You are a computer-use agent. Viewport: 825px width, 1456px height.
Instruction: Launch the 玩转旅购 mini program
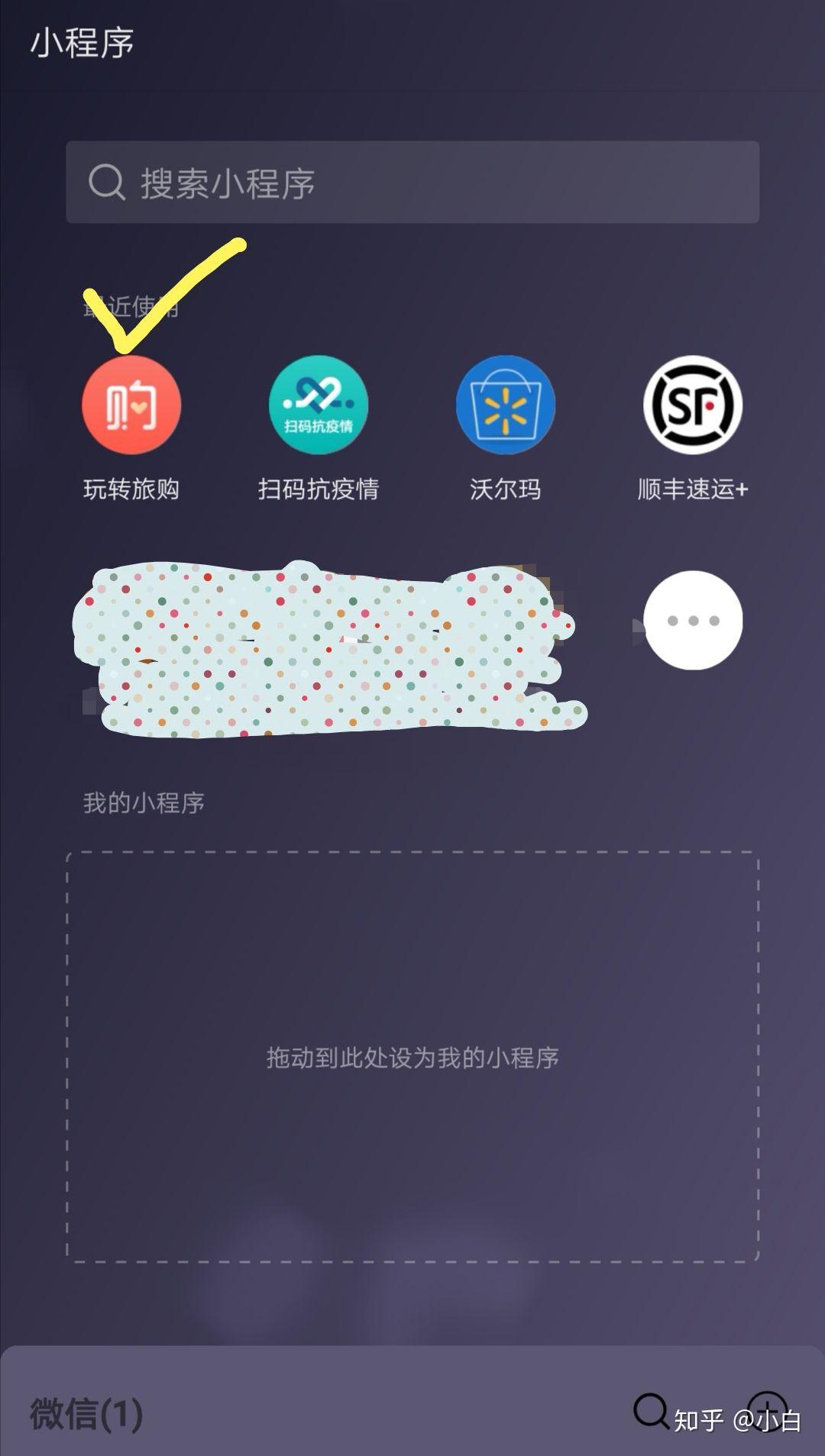point(131,405)
